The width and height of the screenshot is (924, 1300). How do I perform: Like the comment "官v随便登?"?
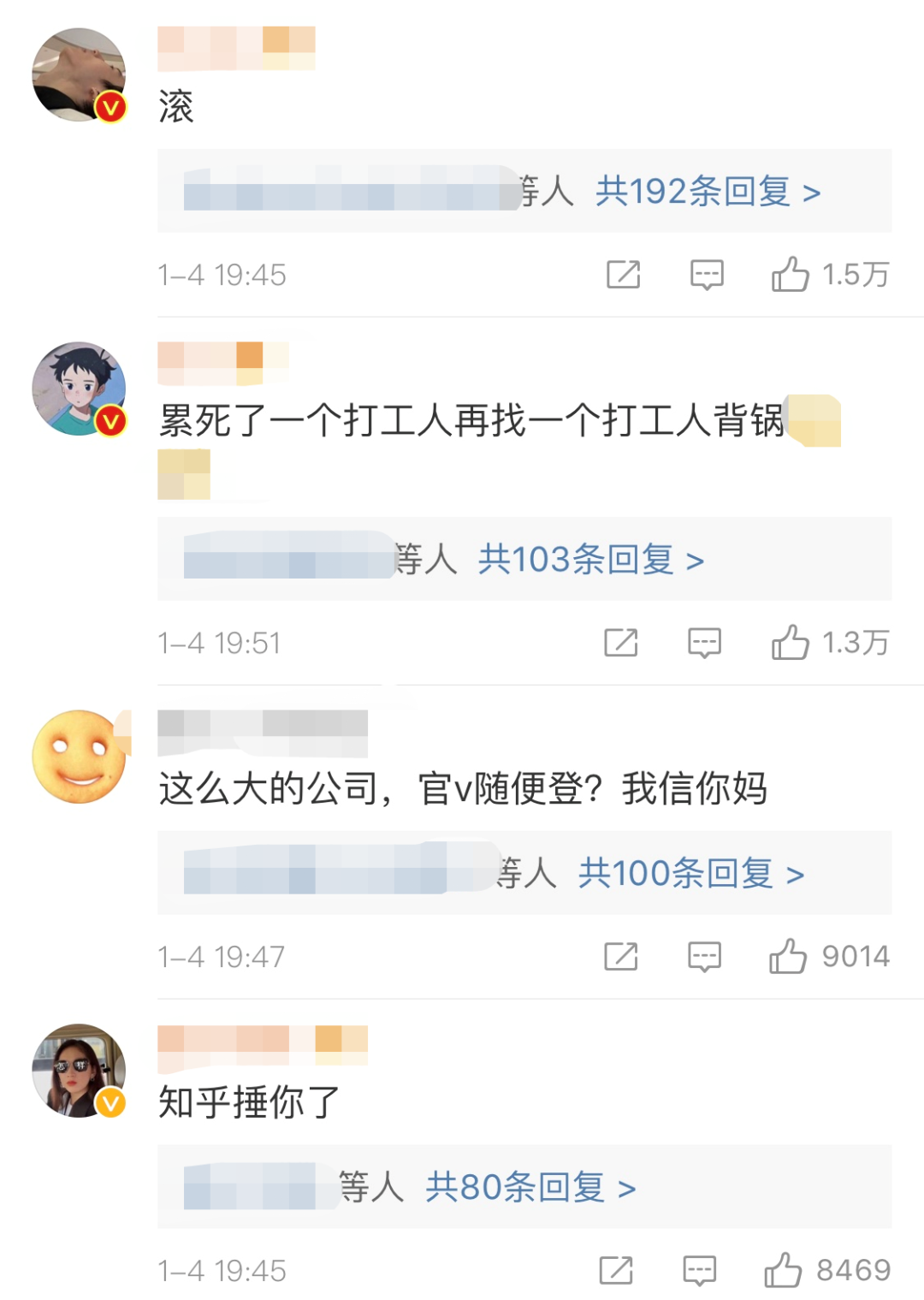(x=789, y=957)
